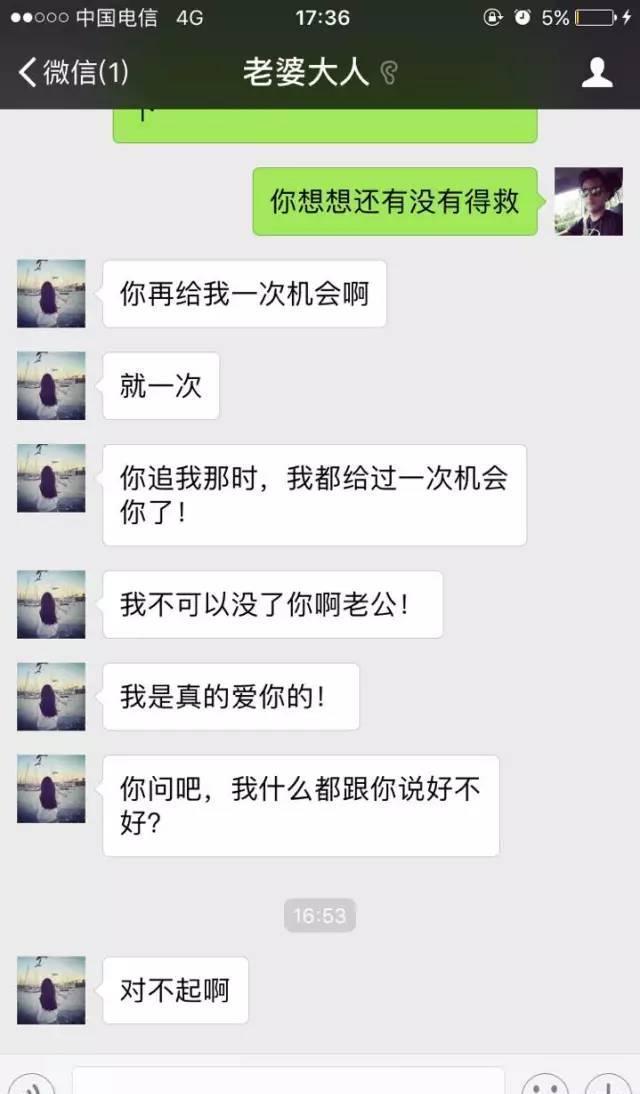Viewport: 640px width, 1094px height.
Task: Tap my avatar beside 你想想还有没有得救
Action: click(588, 201)
